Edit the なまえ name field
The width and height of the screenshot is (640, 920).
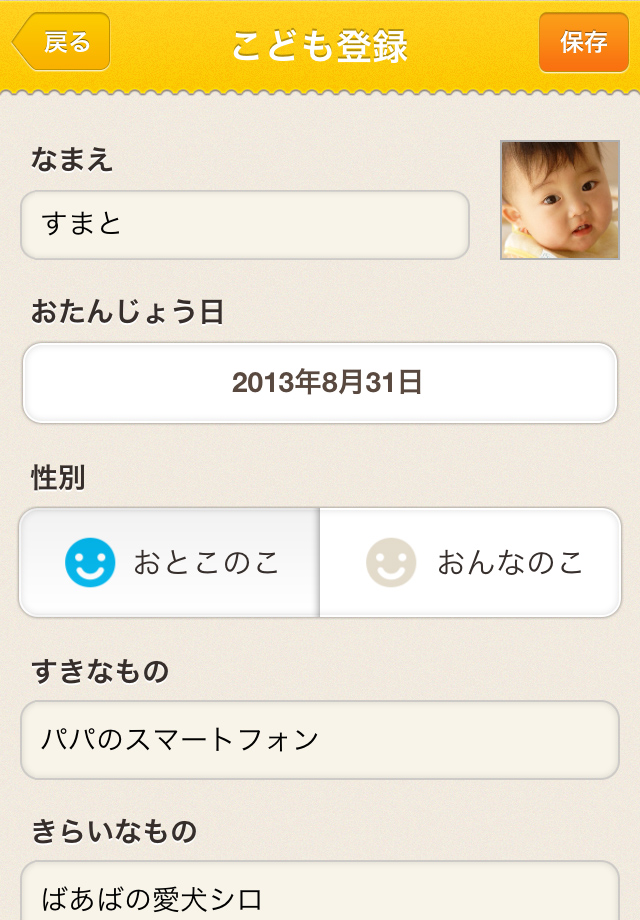coord(245,225)
